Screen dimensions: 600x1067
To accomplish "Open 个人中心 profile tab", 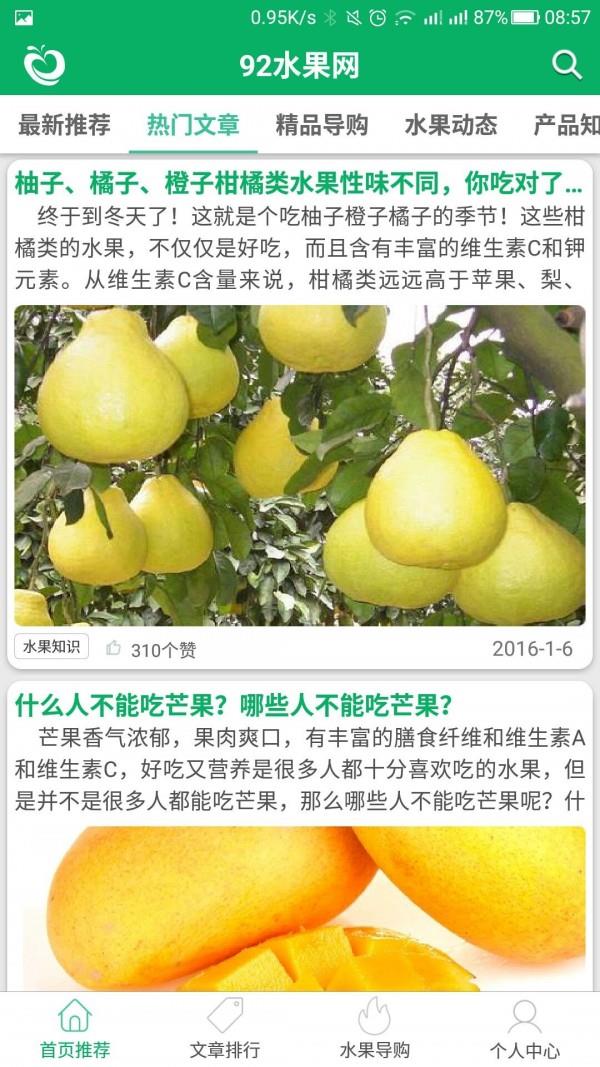I will pos(524,1029).
